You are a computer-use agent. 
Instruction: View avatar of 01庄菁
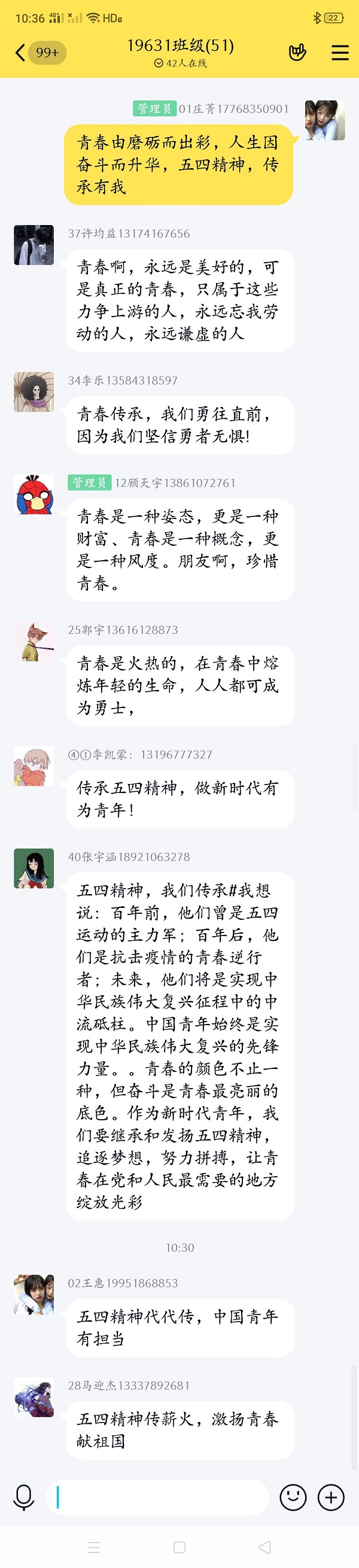point(324,120)
